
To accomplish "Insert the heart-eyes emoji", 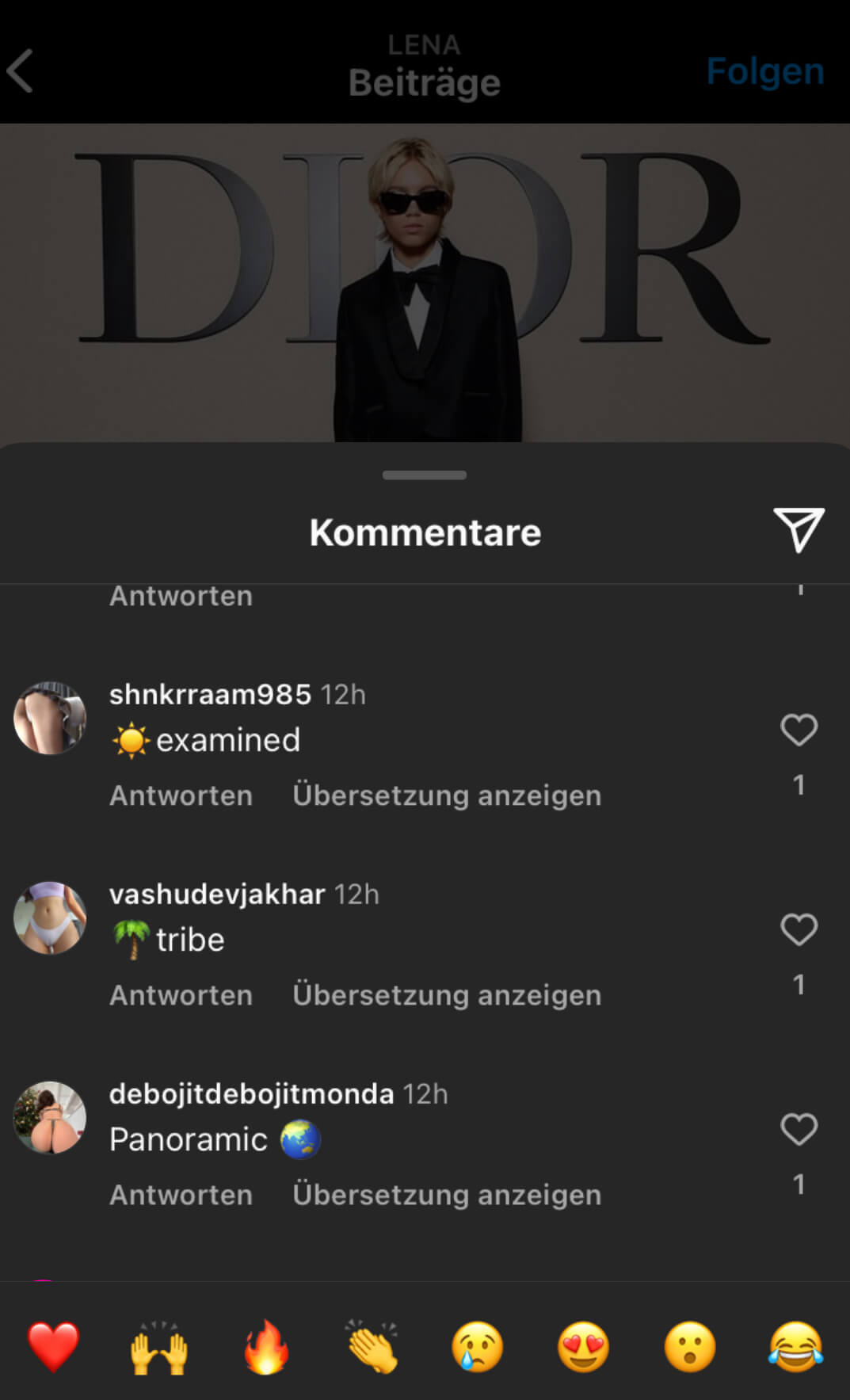I will [x=584, y=1346].
